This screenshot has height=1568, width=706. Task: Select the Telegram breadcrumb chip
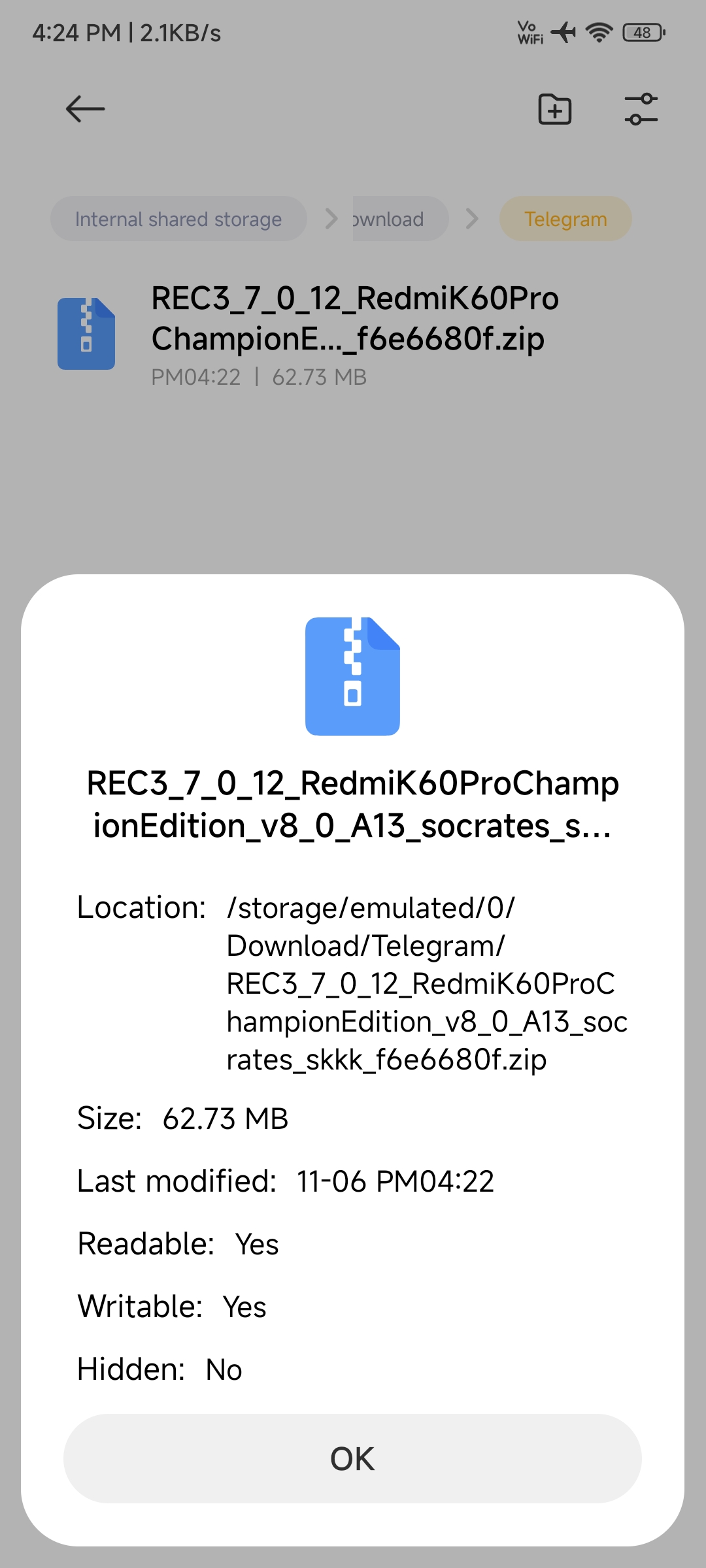[565, 219]
